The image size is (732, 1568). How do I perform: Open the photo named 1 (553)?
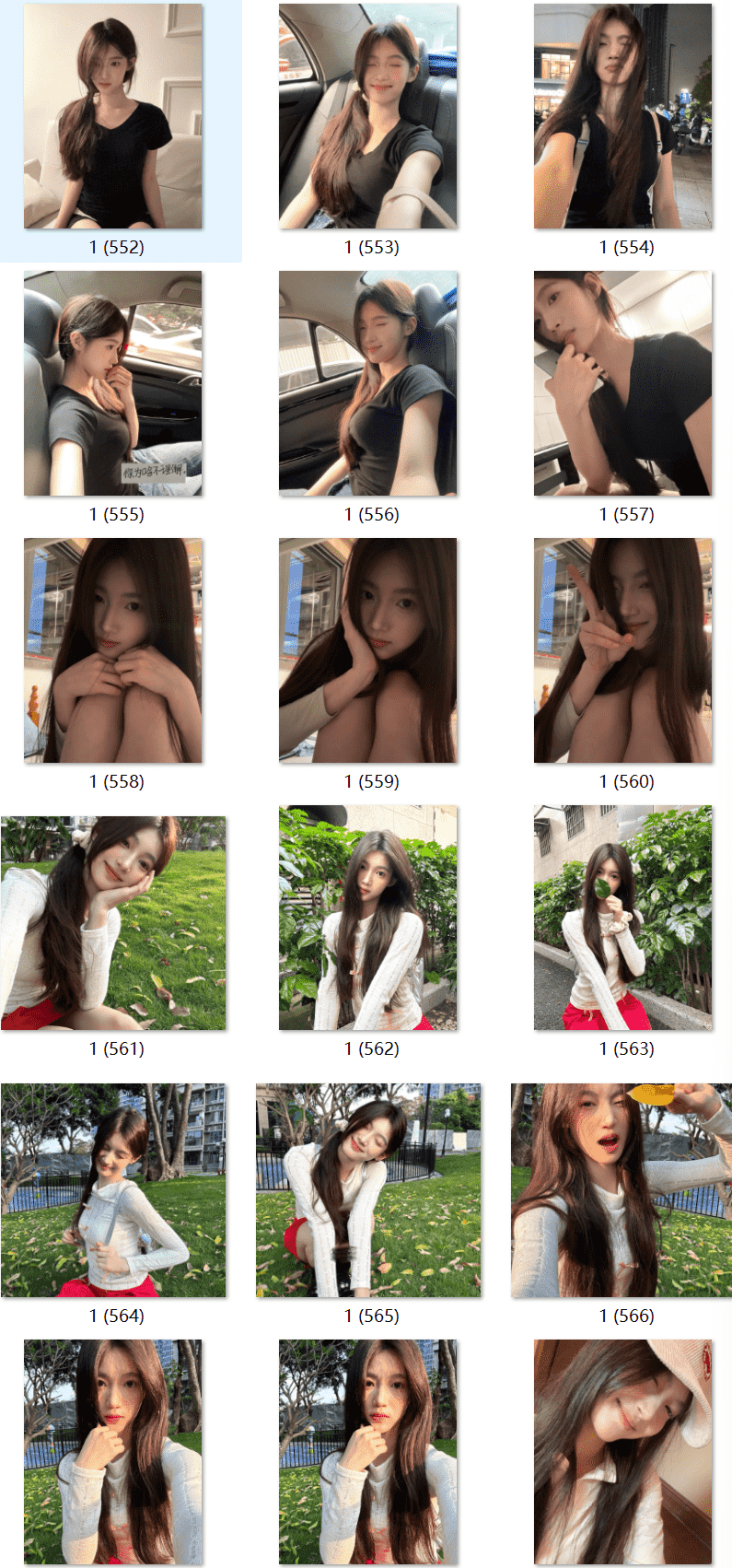pyautogui.click(x=368, y=117)
